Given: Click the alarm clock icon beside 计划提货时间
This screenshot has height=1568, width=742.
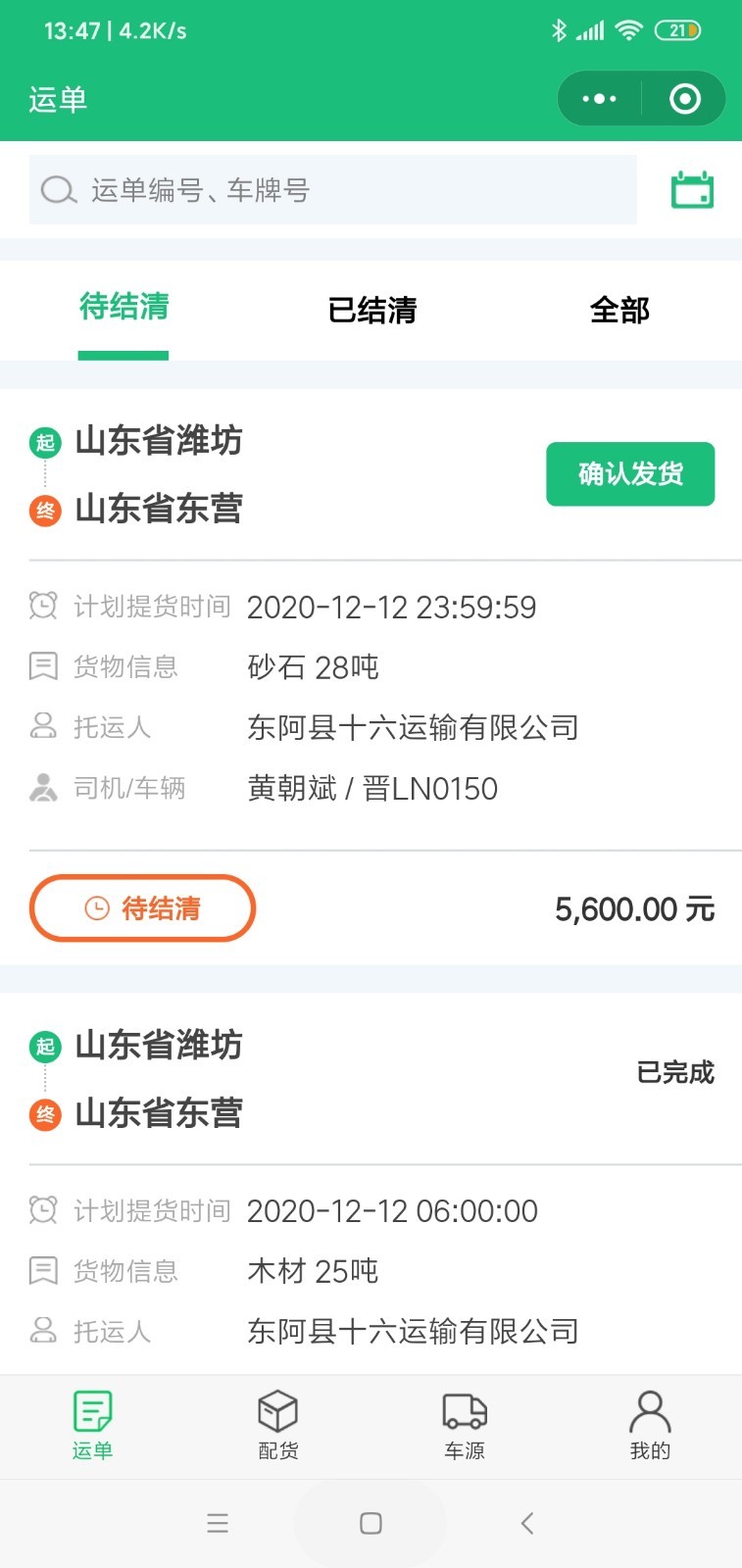Looking at the screenshot, I should [41, 606].
